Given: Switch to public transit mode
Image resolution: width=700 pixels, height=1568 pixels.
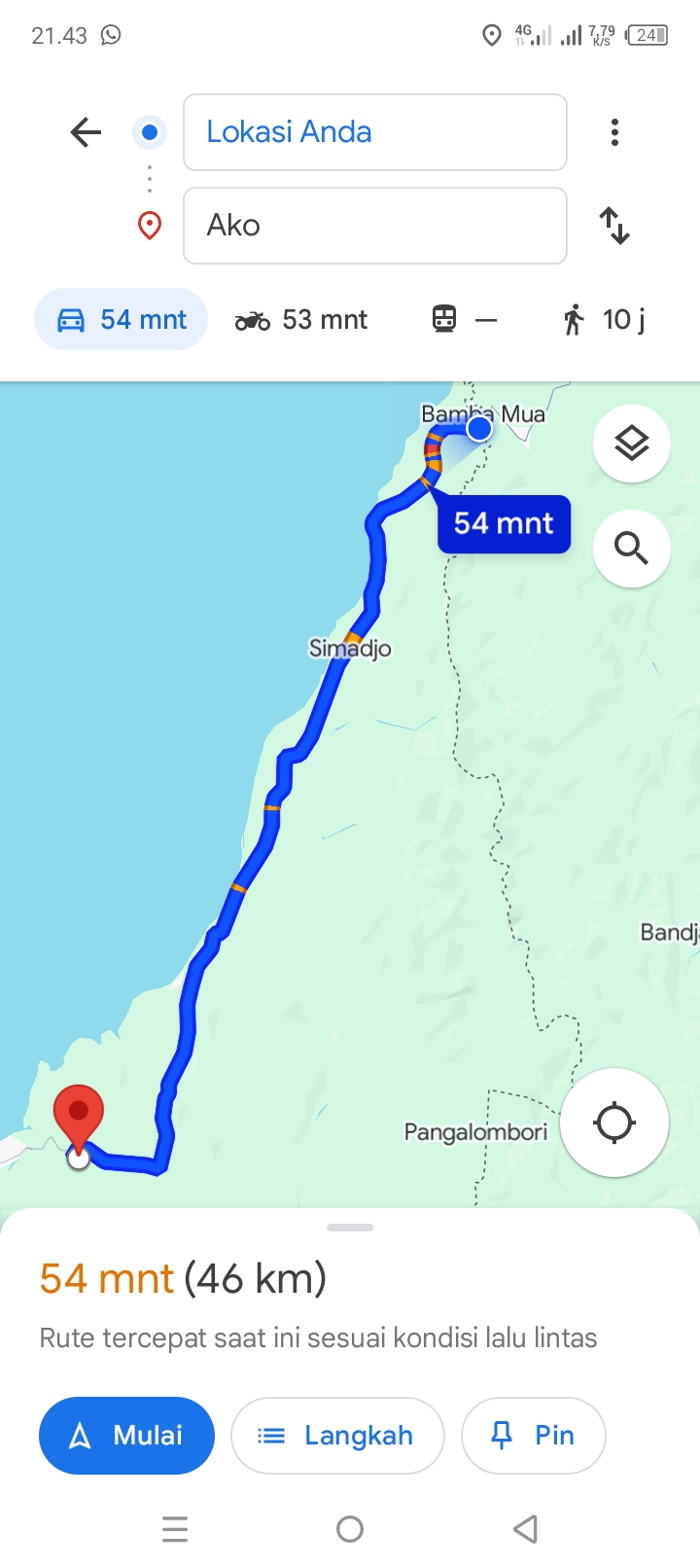Looking at the screenshot, I should coord(465,319).
